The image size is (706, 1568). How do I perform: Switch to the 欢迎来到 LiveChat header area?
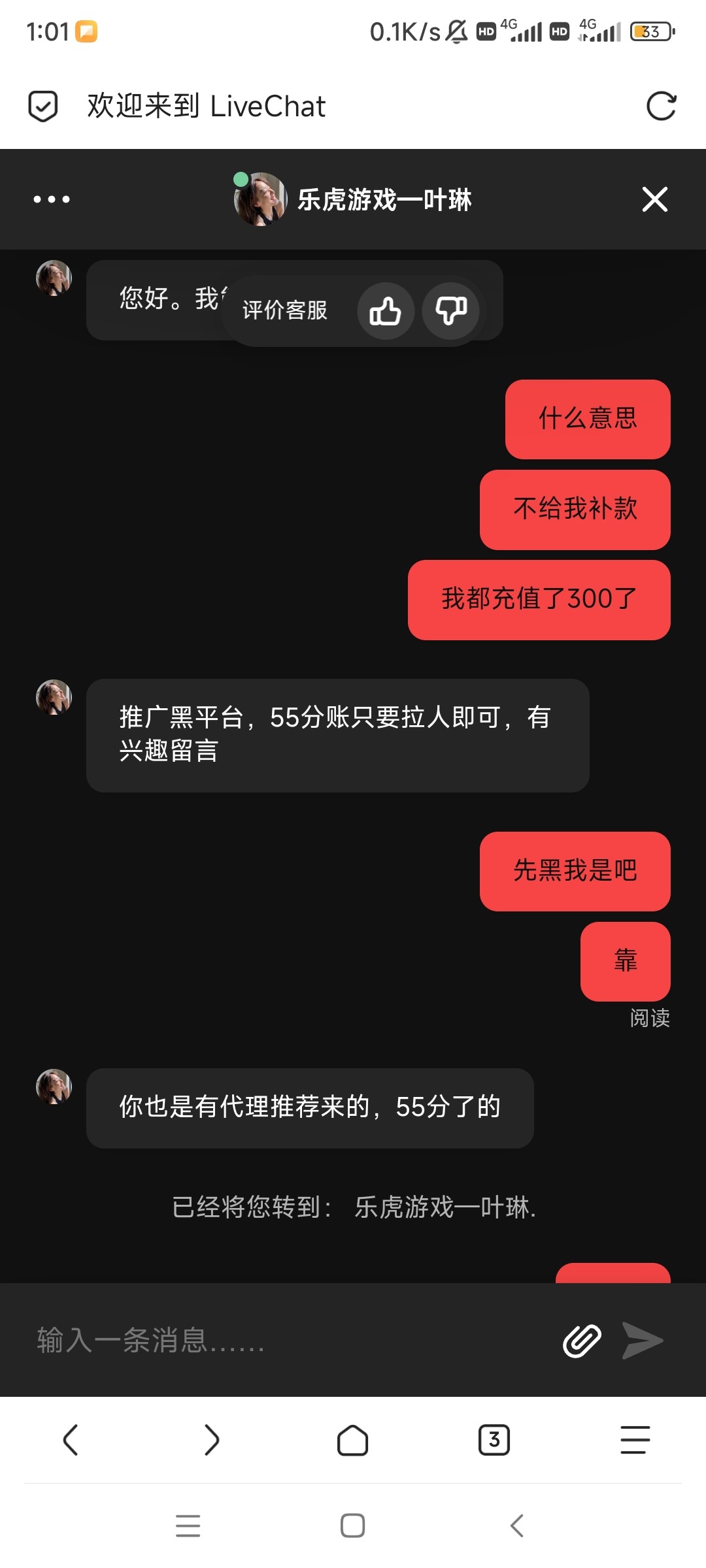(206, 106)
